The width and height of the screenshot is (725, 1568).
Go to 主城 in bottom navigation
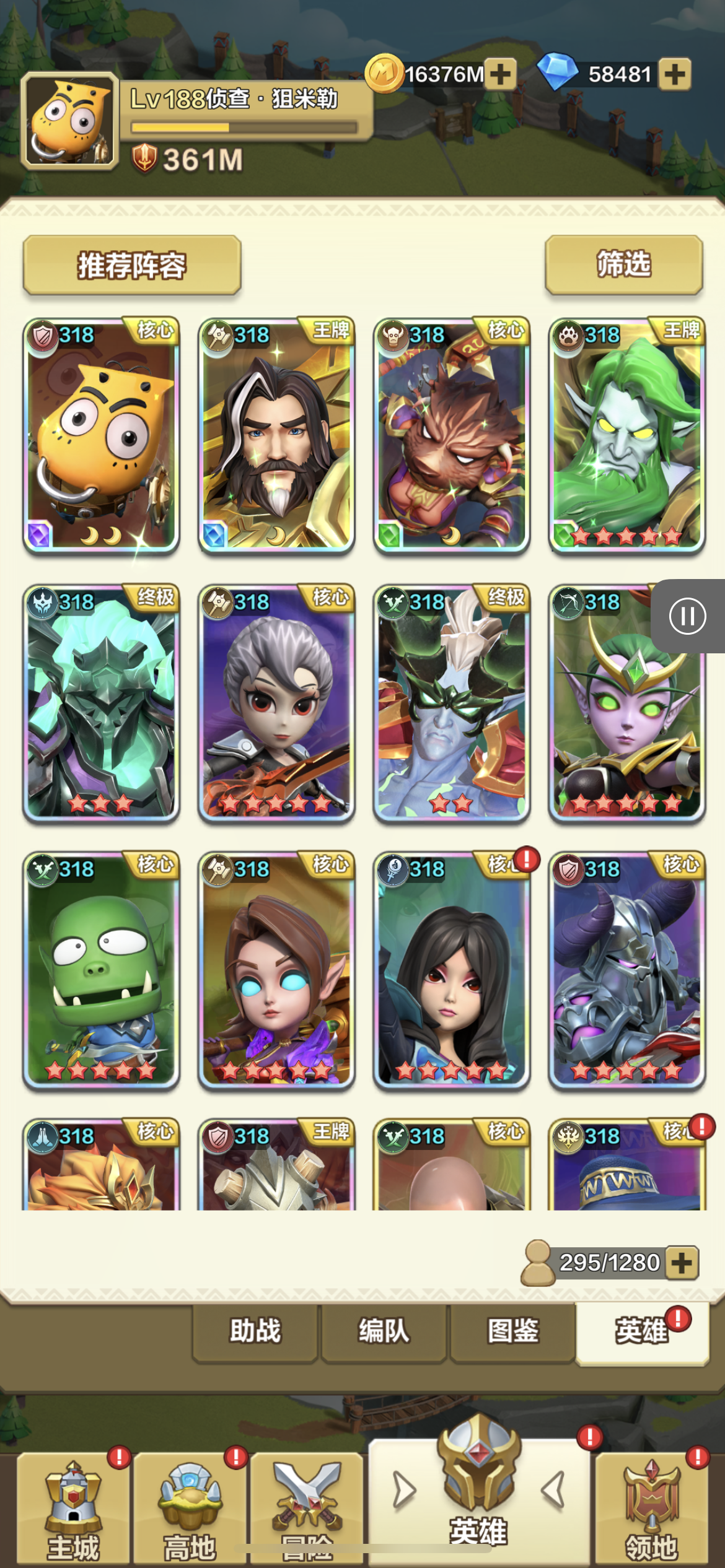[73, 1508]
